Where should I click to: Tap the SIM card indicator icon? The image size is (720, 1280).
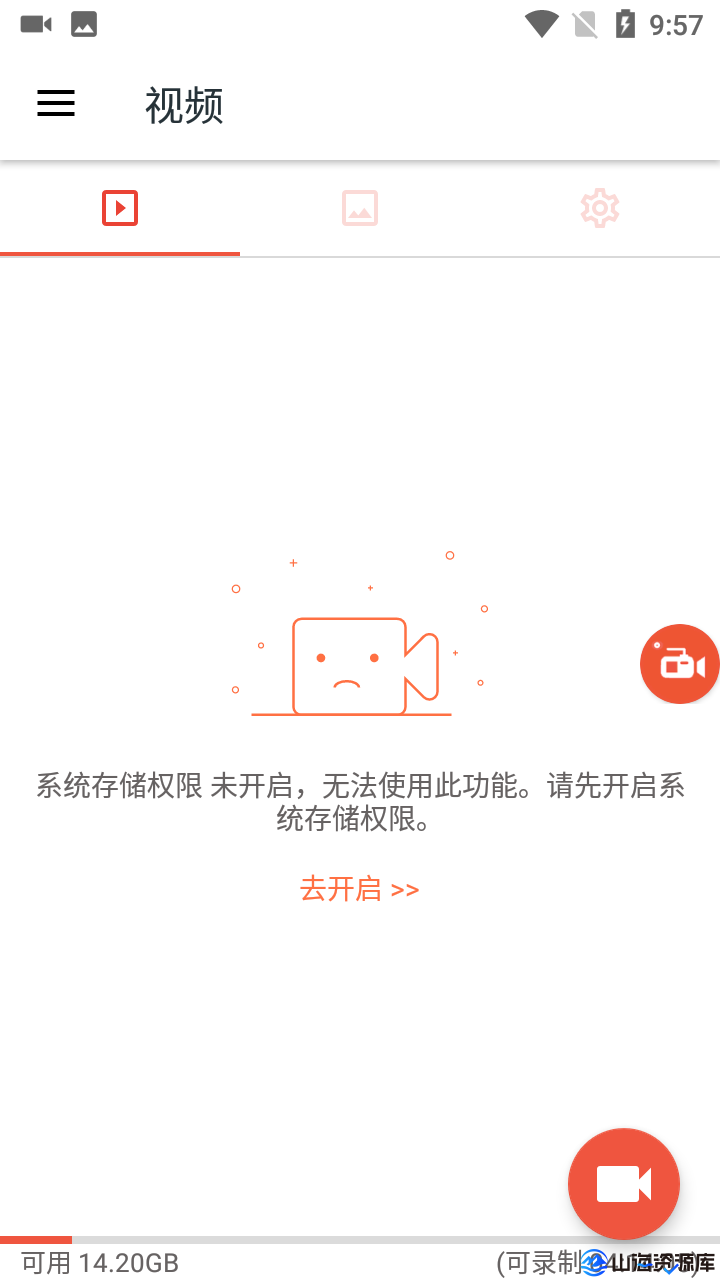point(585,23)
